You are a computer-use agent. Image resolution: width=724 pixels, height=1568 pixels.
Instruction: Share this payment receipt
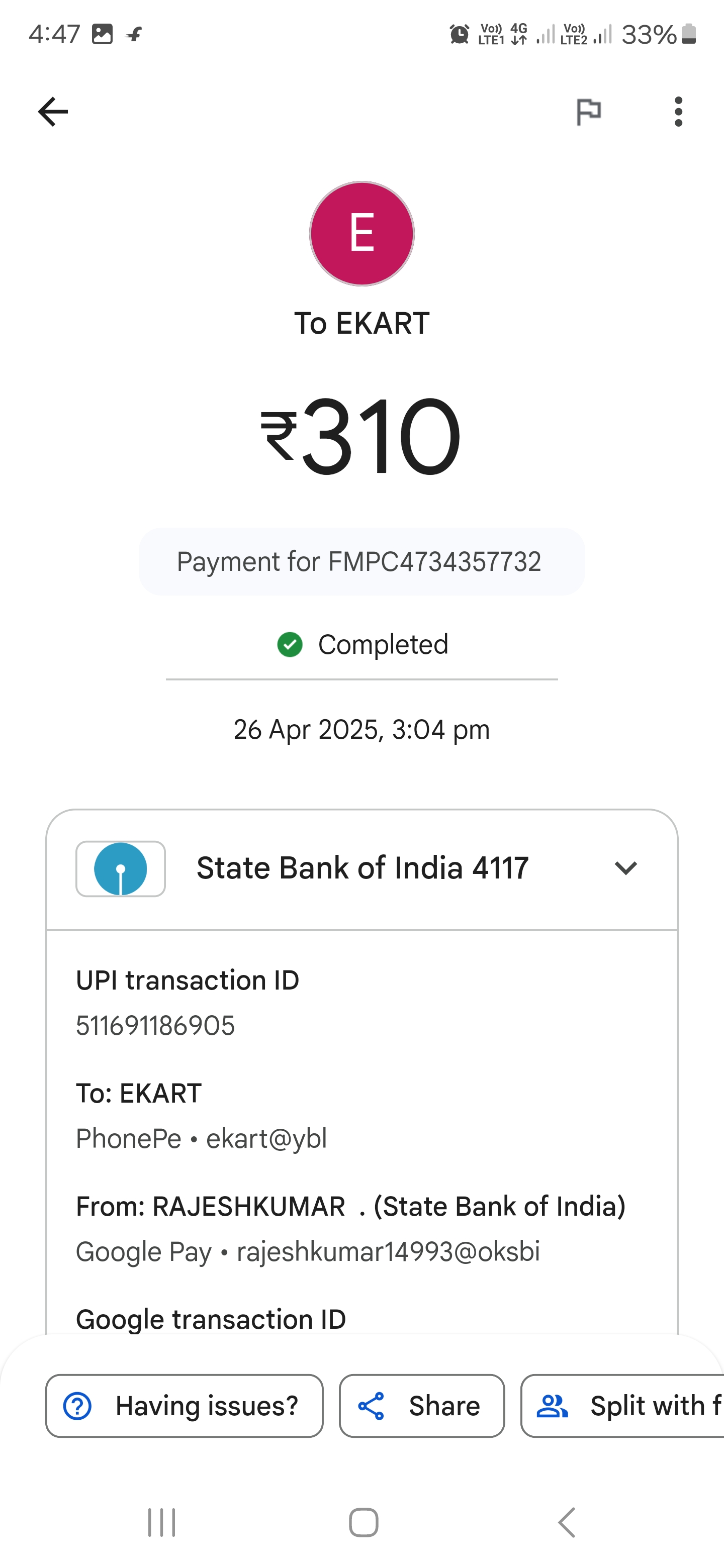tap(421, 1406)
